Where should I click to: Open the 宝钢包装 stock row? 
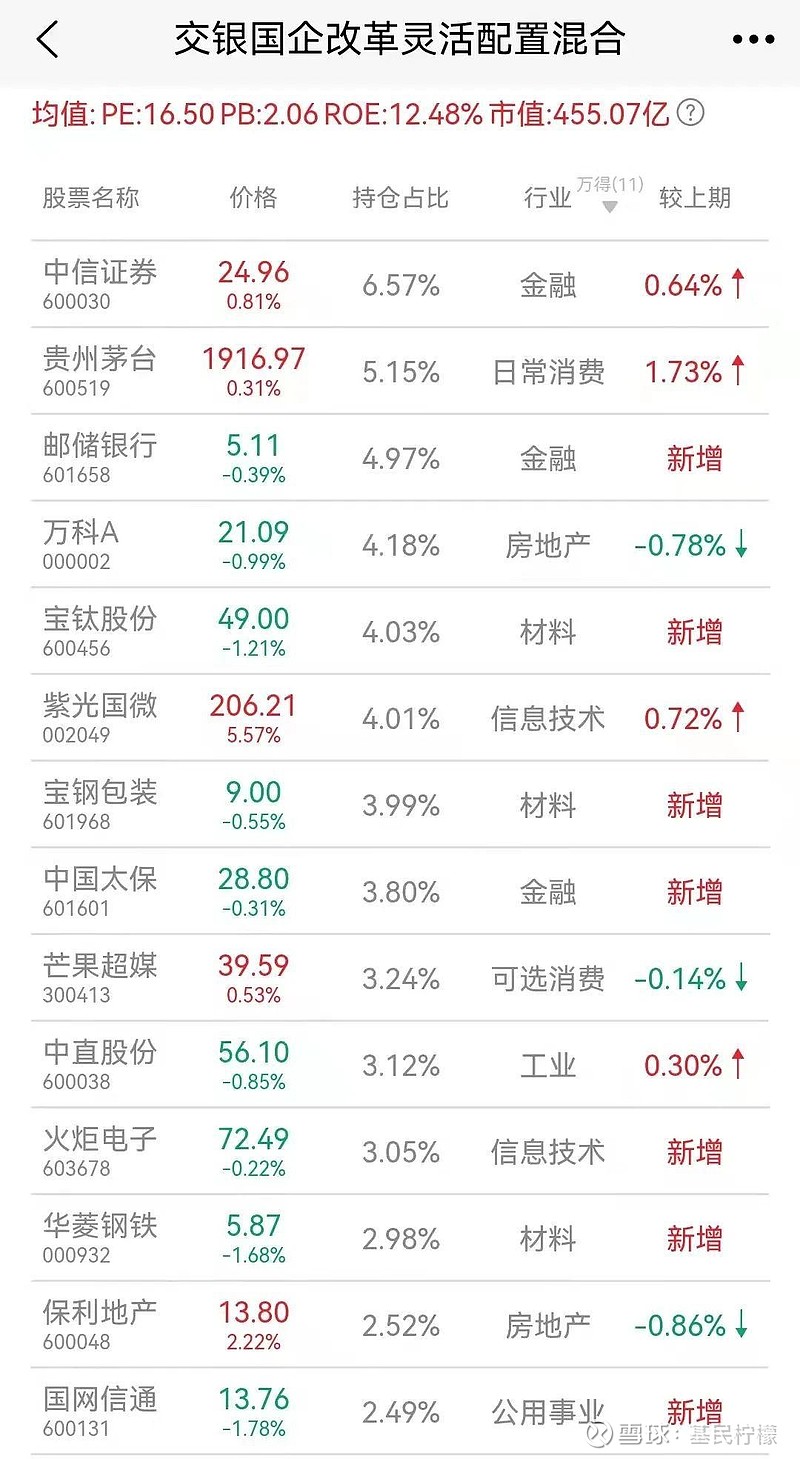click(400, 805)
